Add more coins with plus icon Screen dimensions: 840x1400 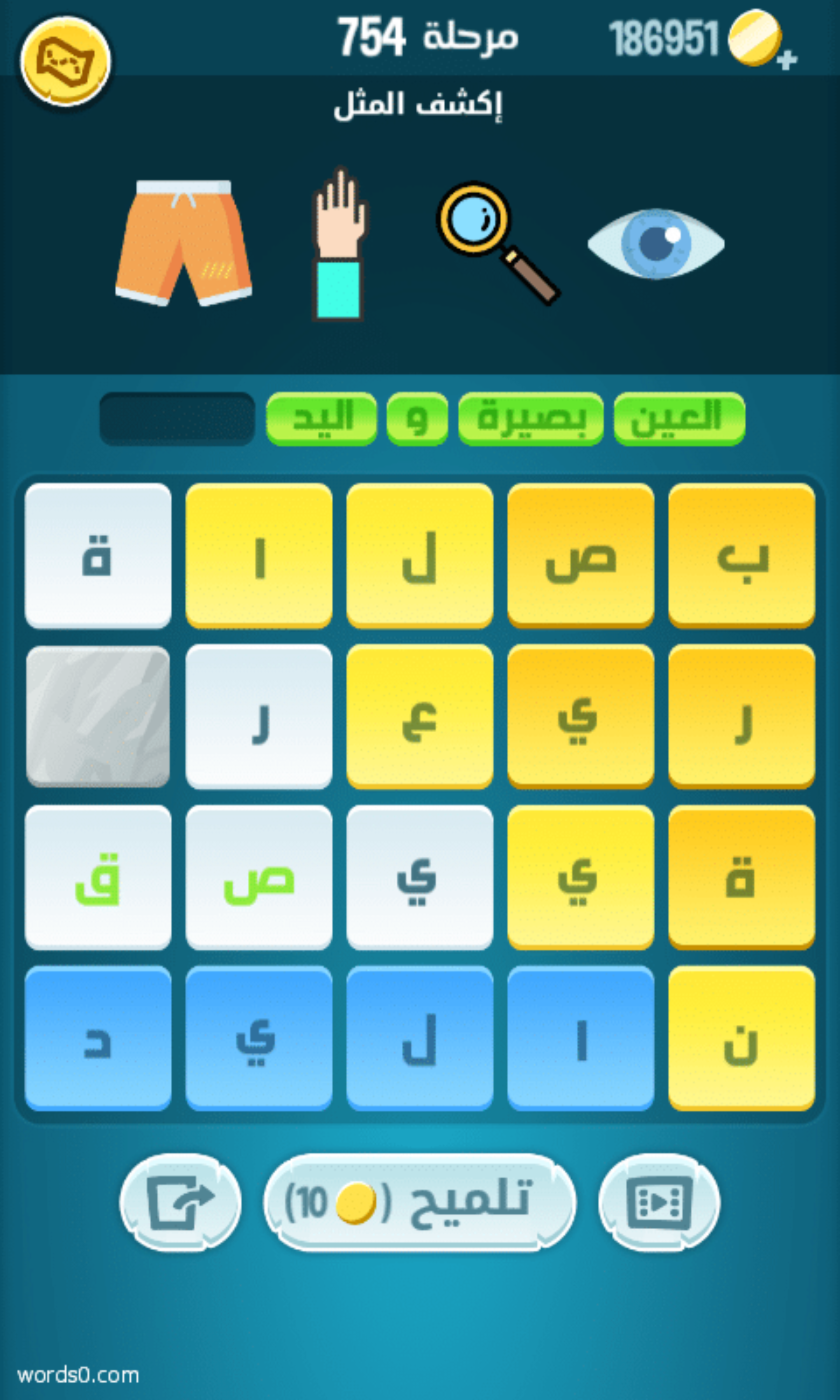pos(786,59)
